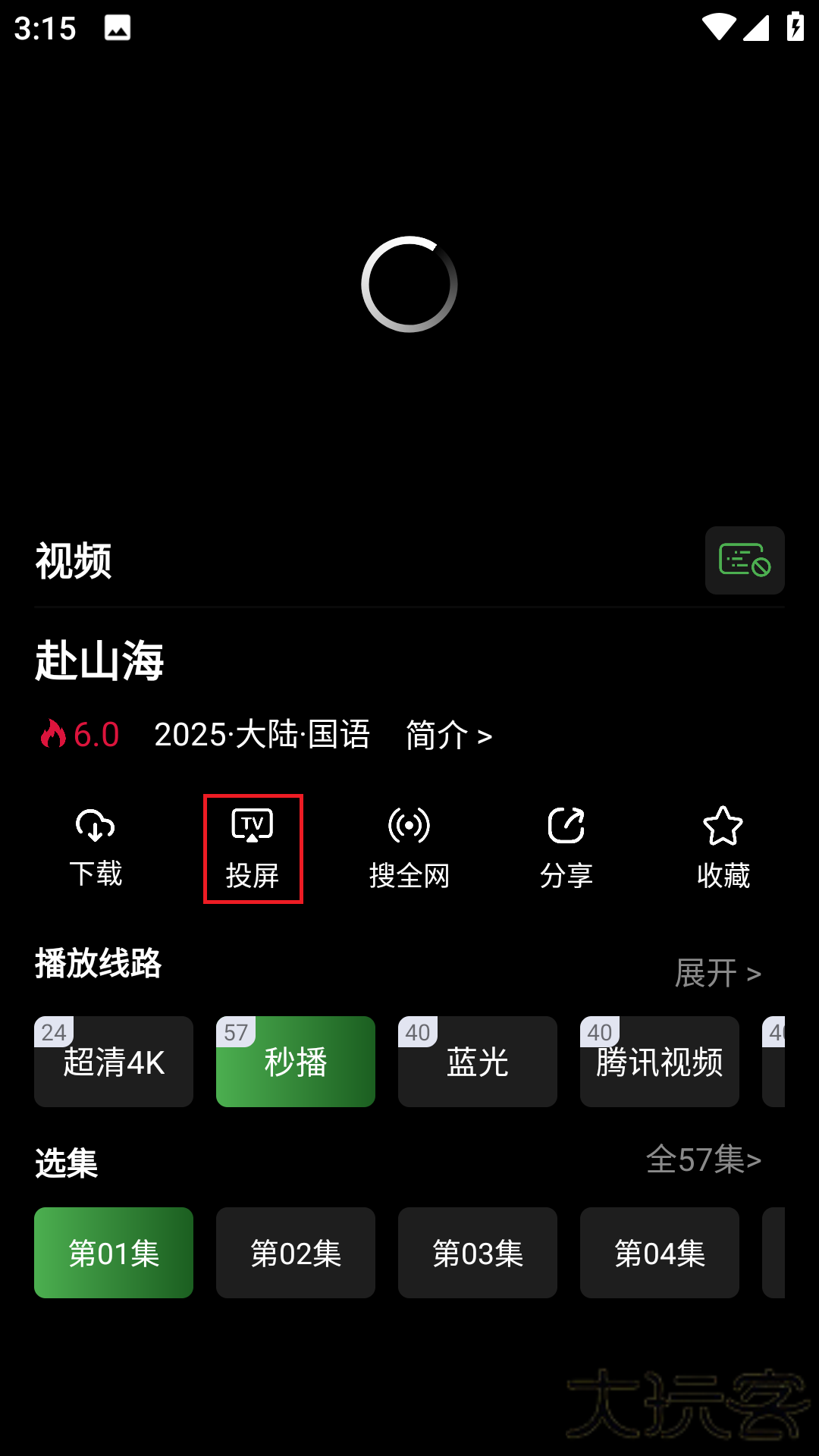
Task: Select the 投屏 screen-cast icon
Action: pos(253,849)
